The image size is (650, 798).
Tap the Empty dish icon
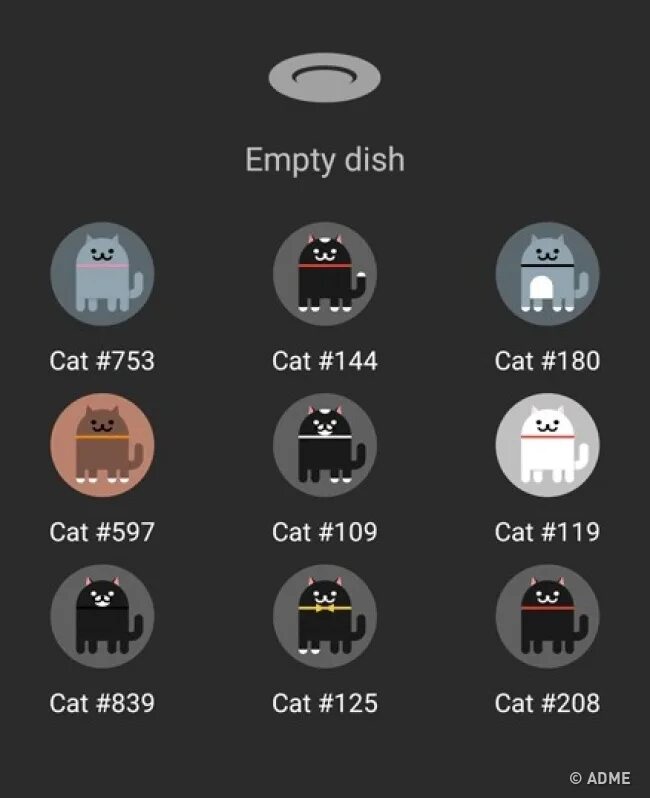pos(324,78)
